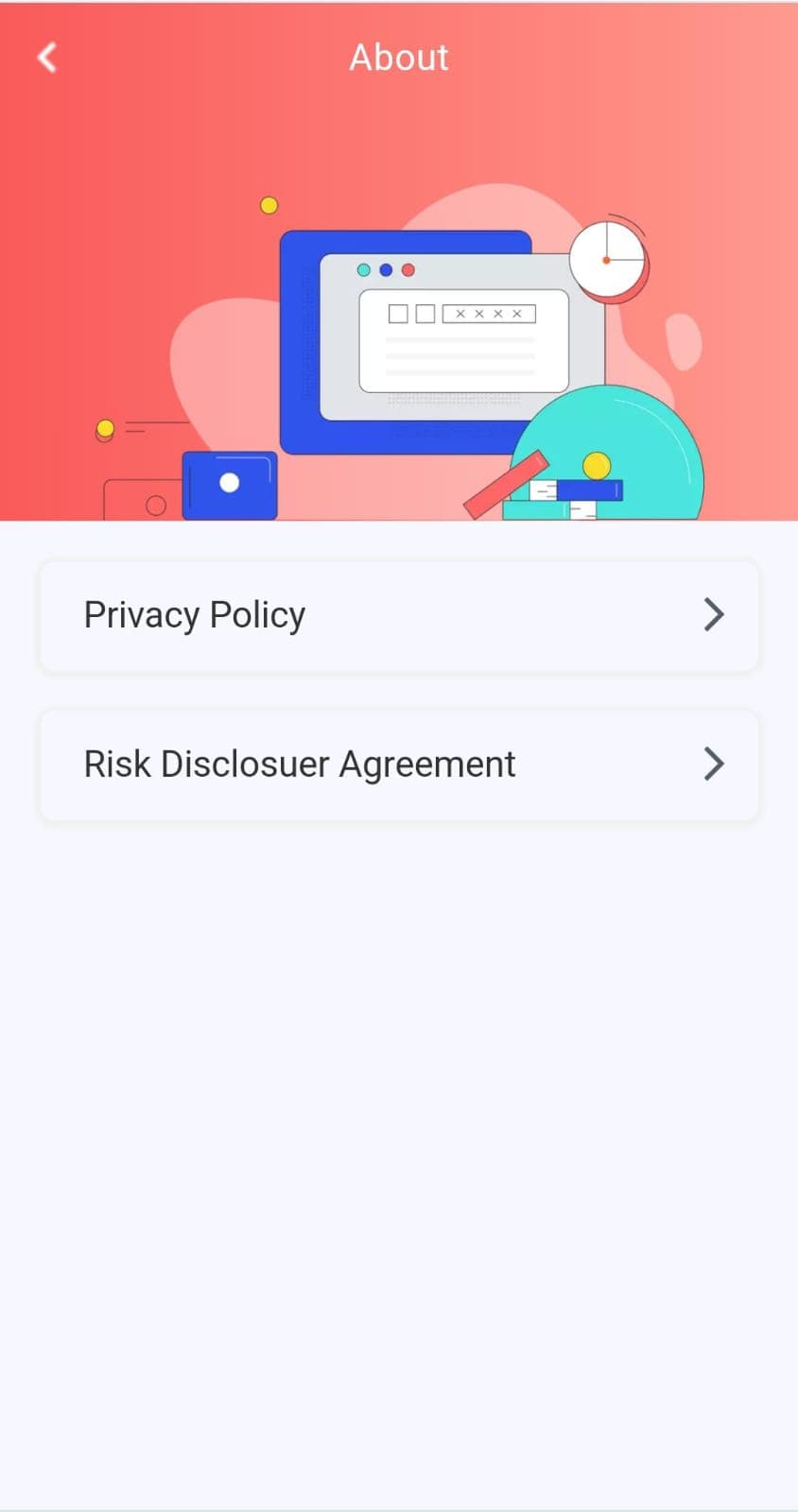
Task: Go back using the top-left arrow
Action: [47, 58]
